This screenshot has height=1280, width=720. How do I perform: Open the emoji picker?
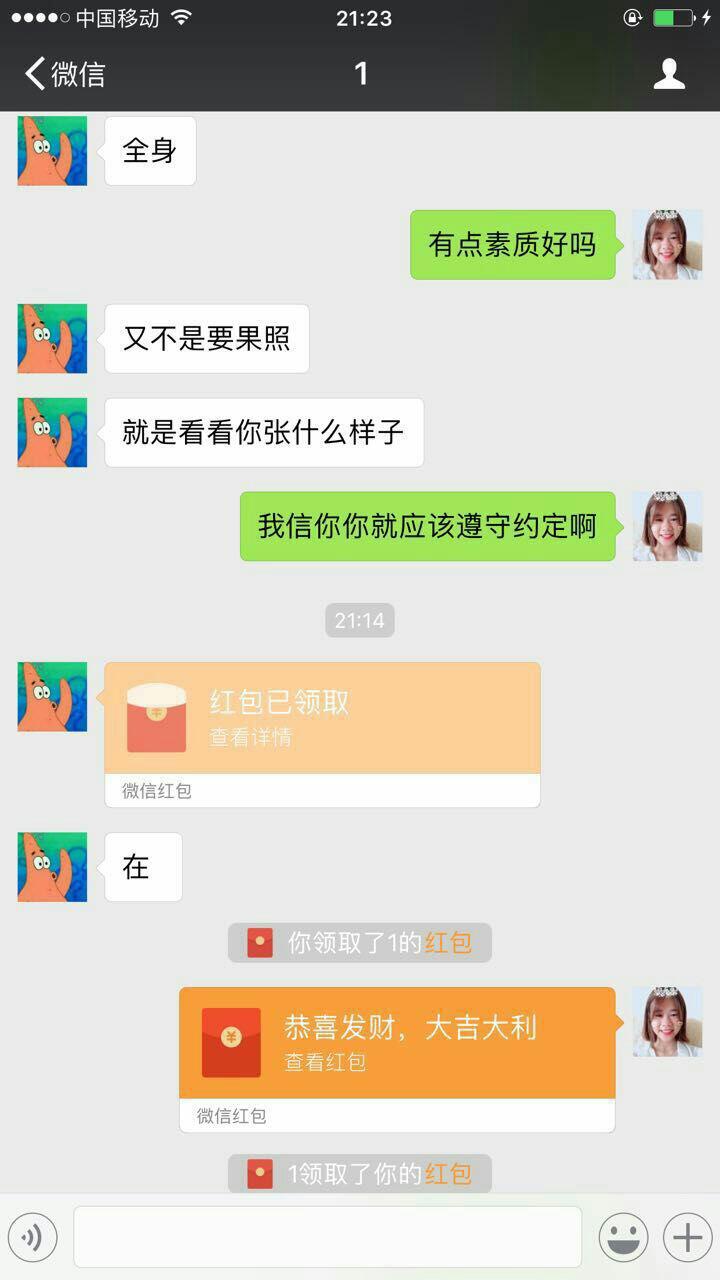(x=623, y=1238)
